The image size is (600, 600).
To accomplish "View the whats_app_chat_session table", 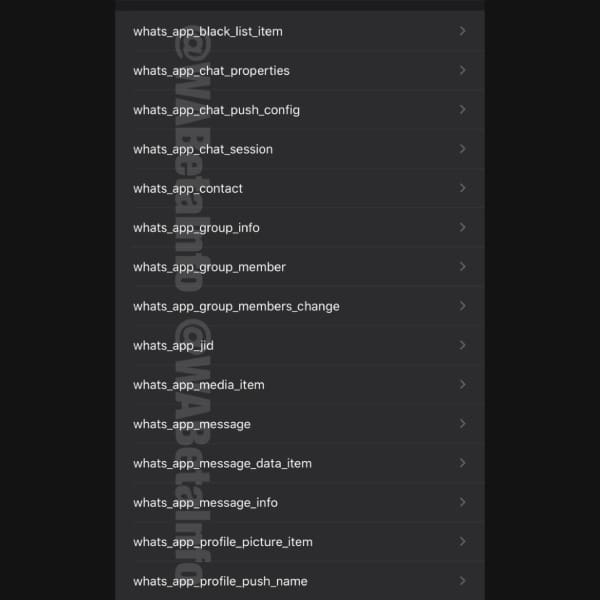I will tap(298, 149).
